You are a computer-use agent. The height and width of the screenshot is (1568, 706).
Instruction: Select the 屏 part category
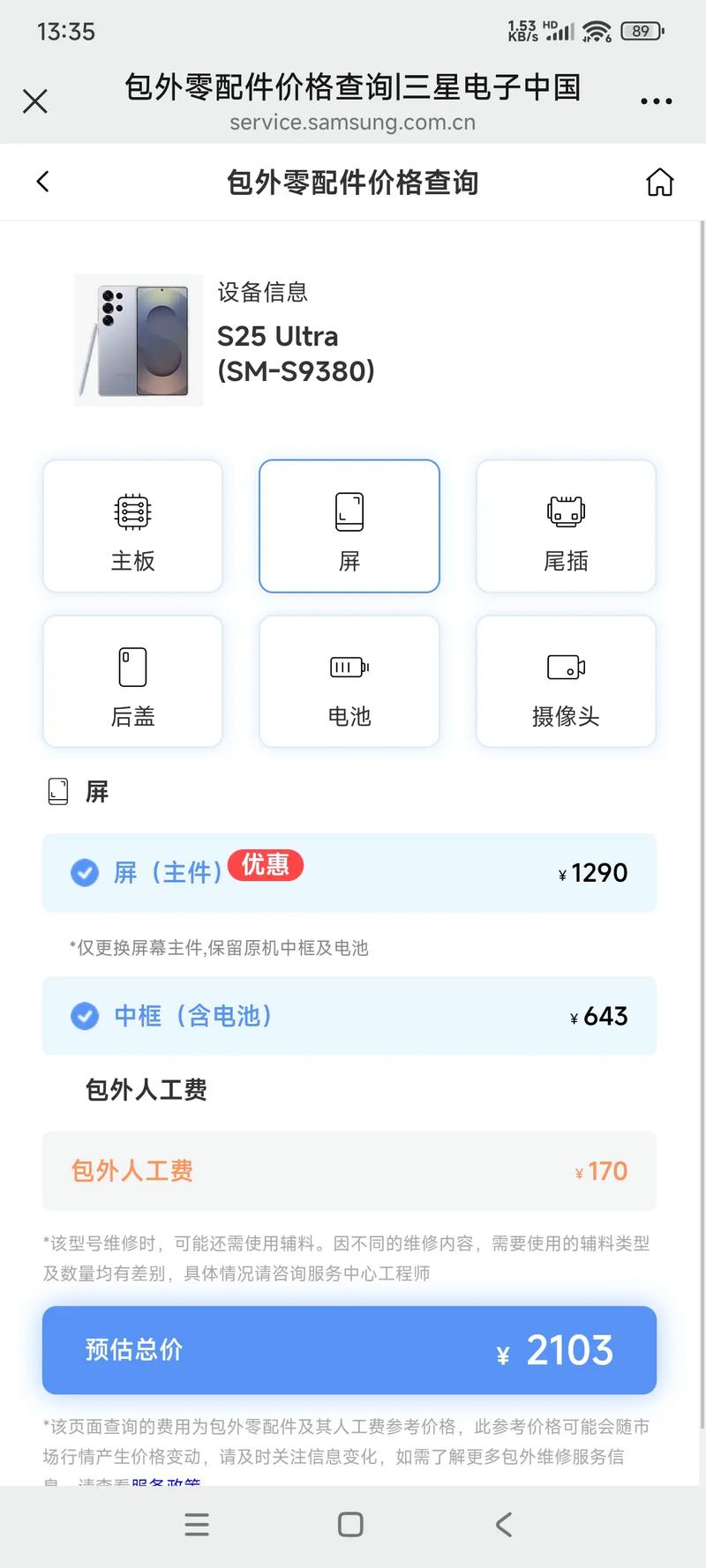click(349, 526)
